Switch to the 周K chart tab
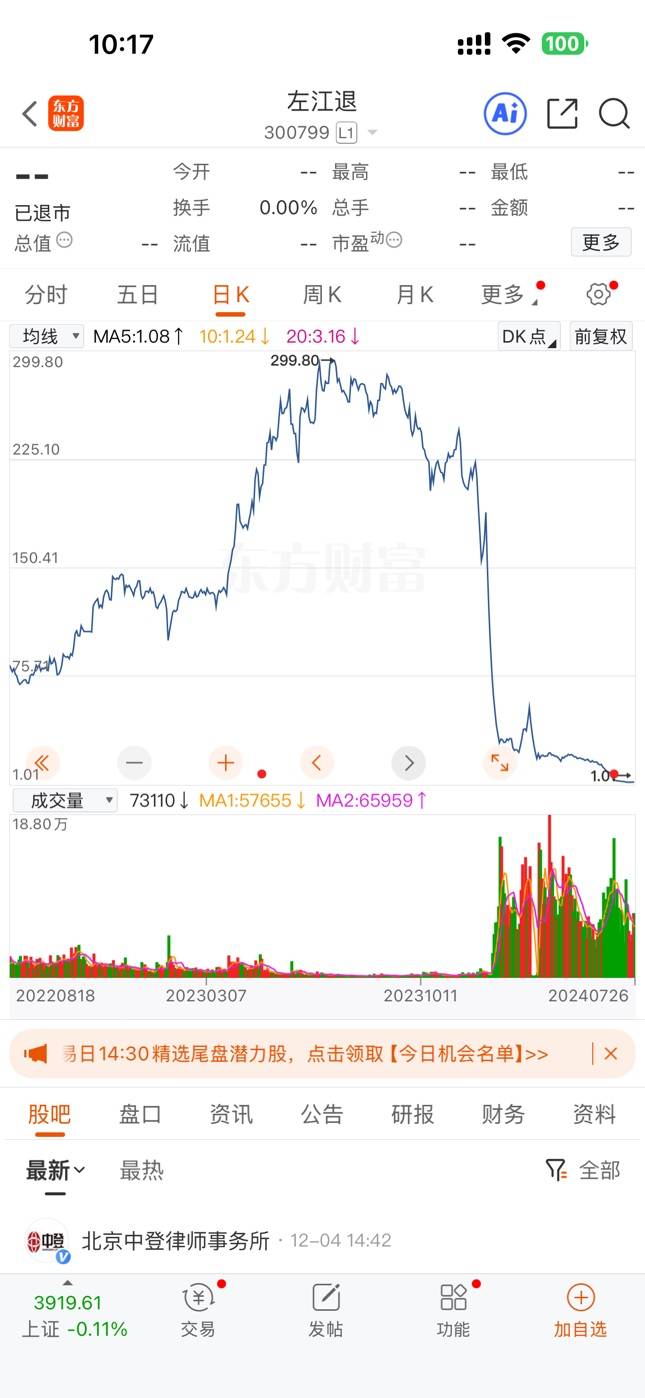The height and width of the screenshot is (1398, 645). (x=322, y=295)
